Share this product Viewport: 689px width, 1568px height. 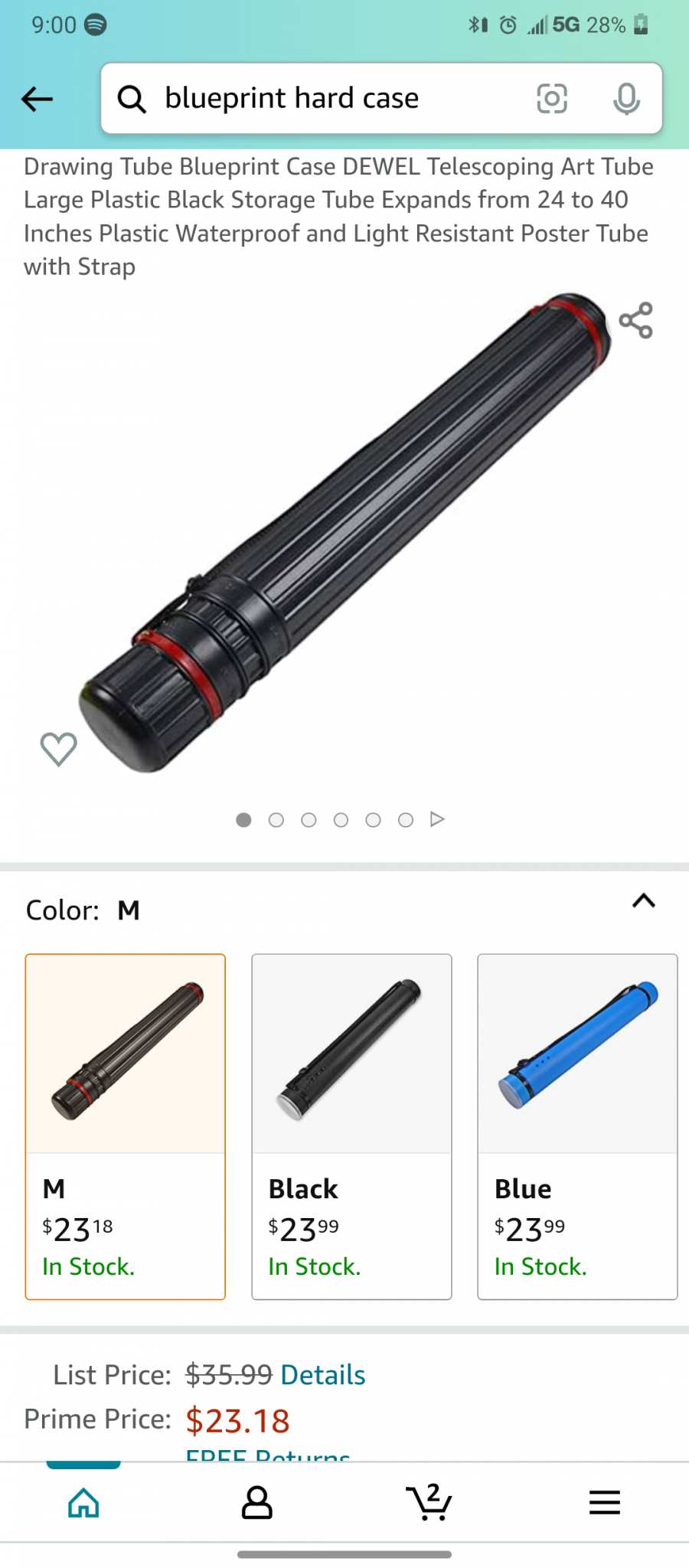point(636,320)
